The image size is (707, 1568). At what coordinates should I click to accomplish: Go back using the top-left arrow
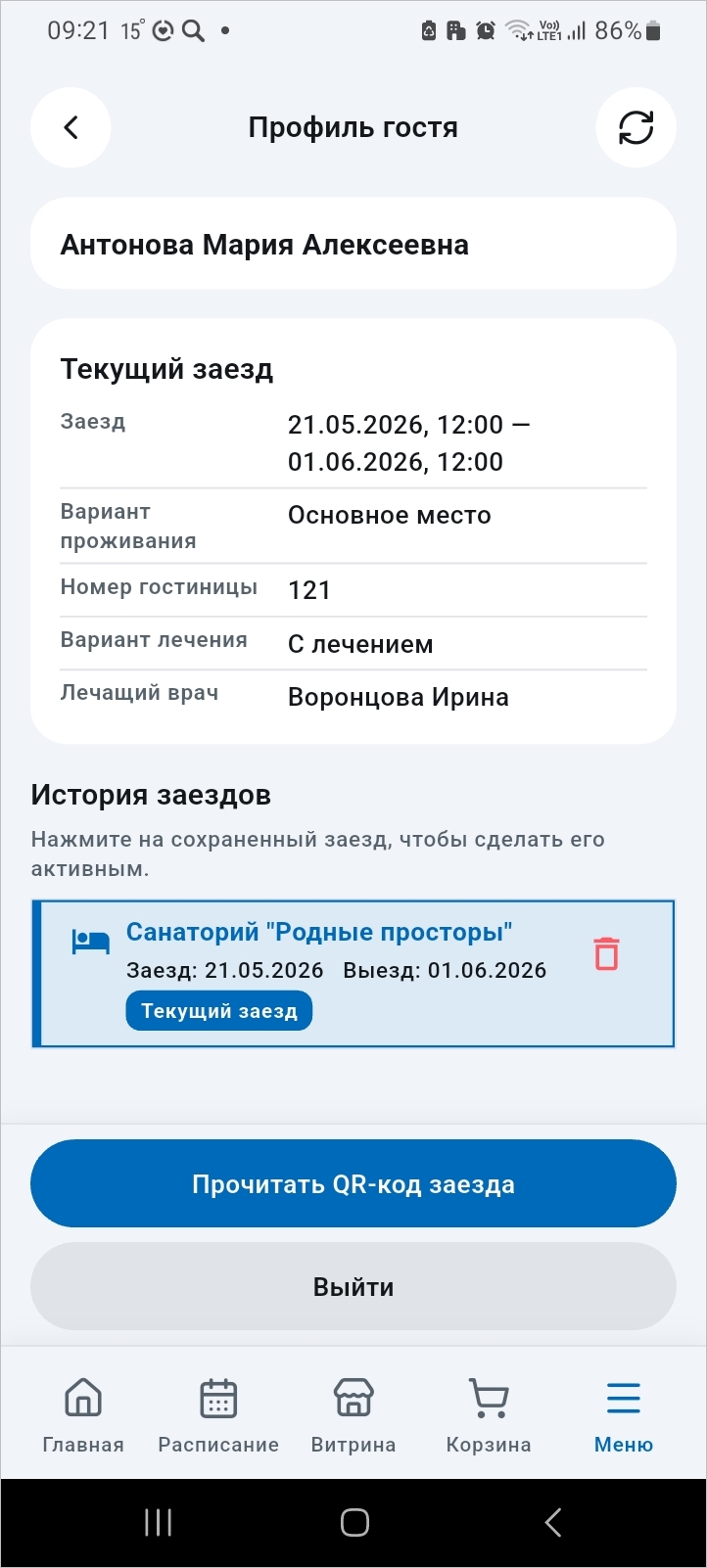71,127
